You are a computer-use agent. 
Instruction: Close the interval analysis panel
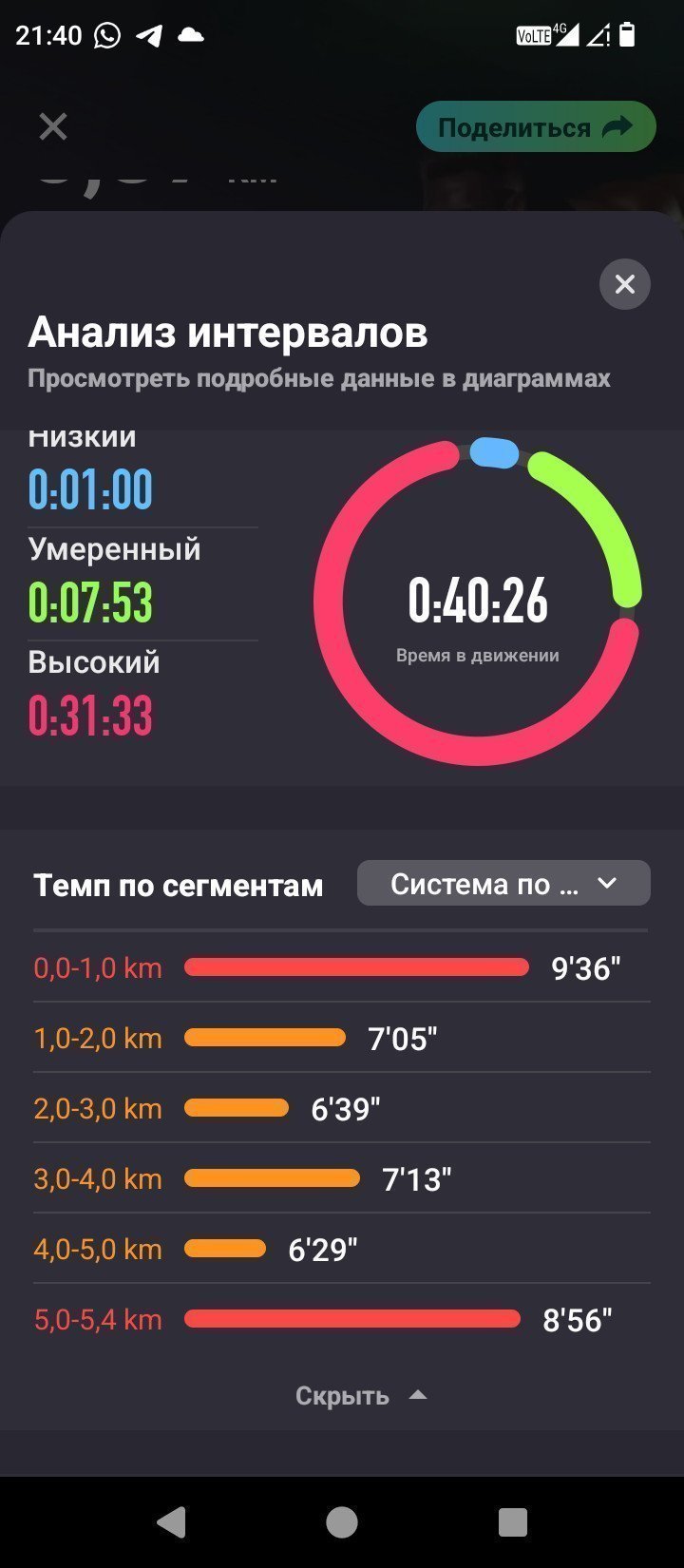624,284
